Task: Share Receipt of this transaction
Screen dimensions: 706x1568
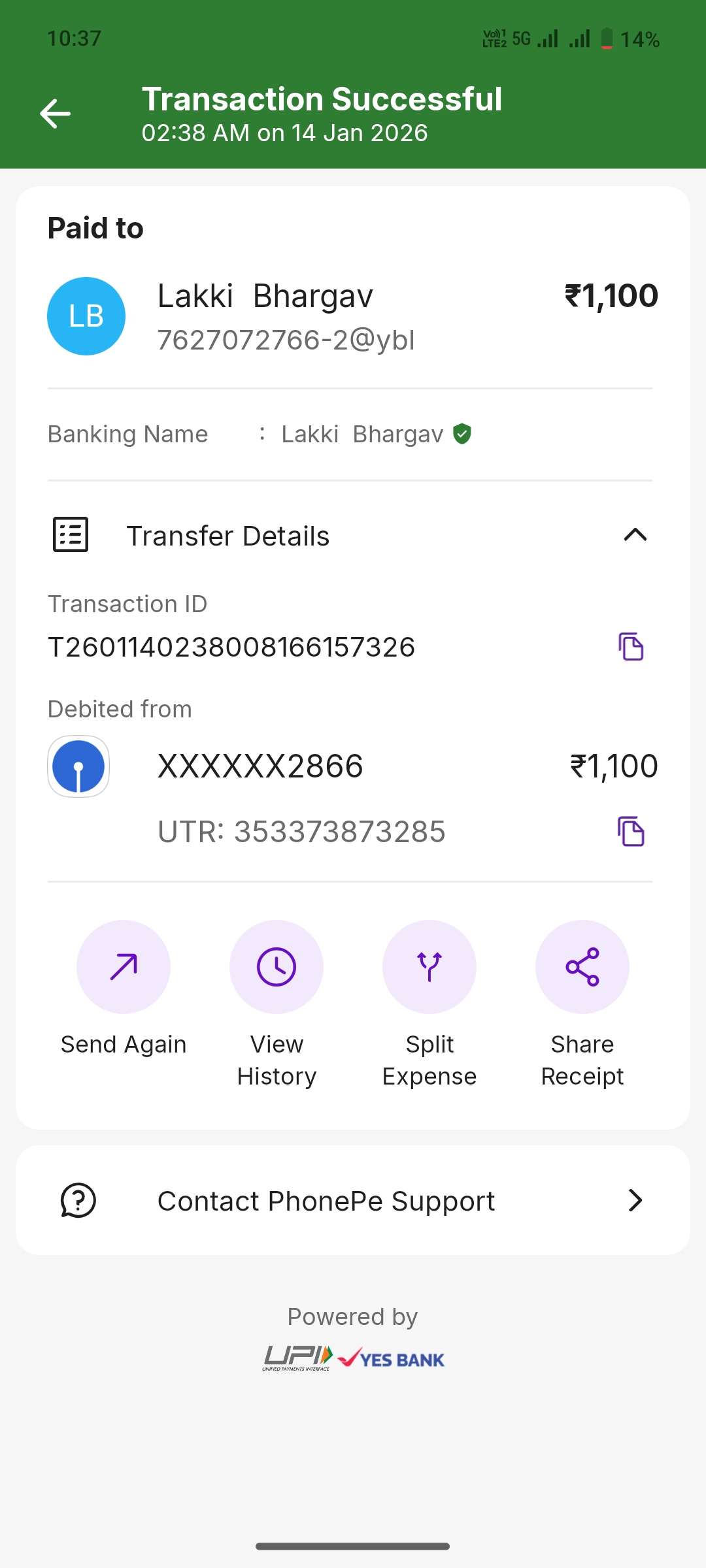Action: [x=582, y=968]
